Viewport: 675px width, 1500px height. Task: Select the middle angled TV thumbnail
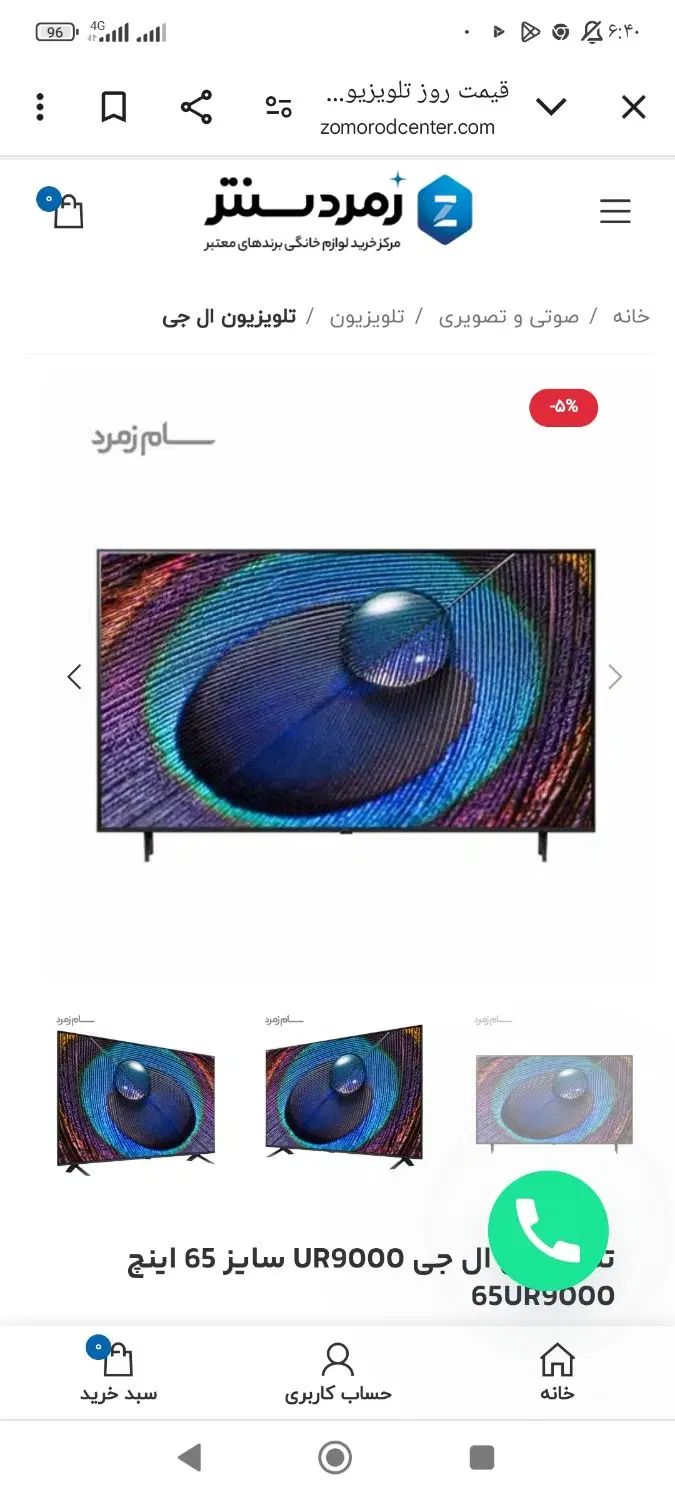point(343,1097)
